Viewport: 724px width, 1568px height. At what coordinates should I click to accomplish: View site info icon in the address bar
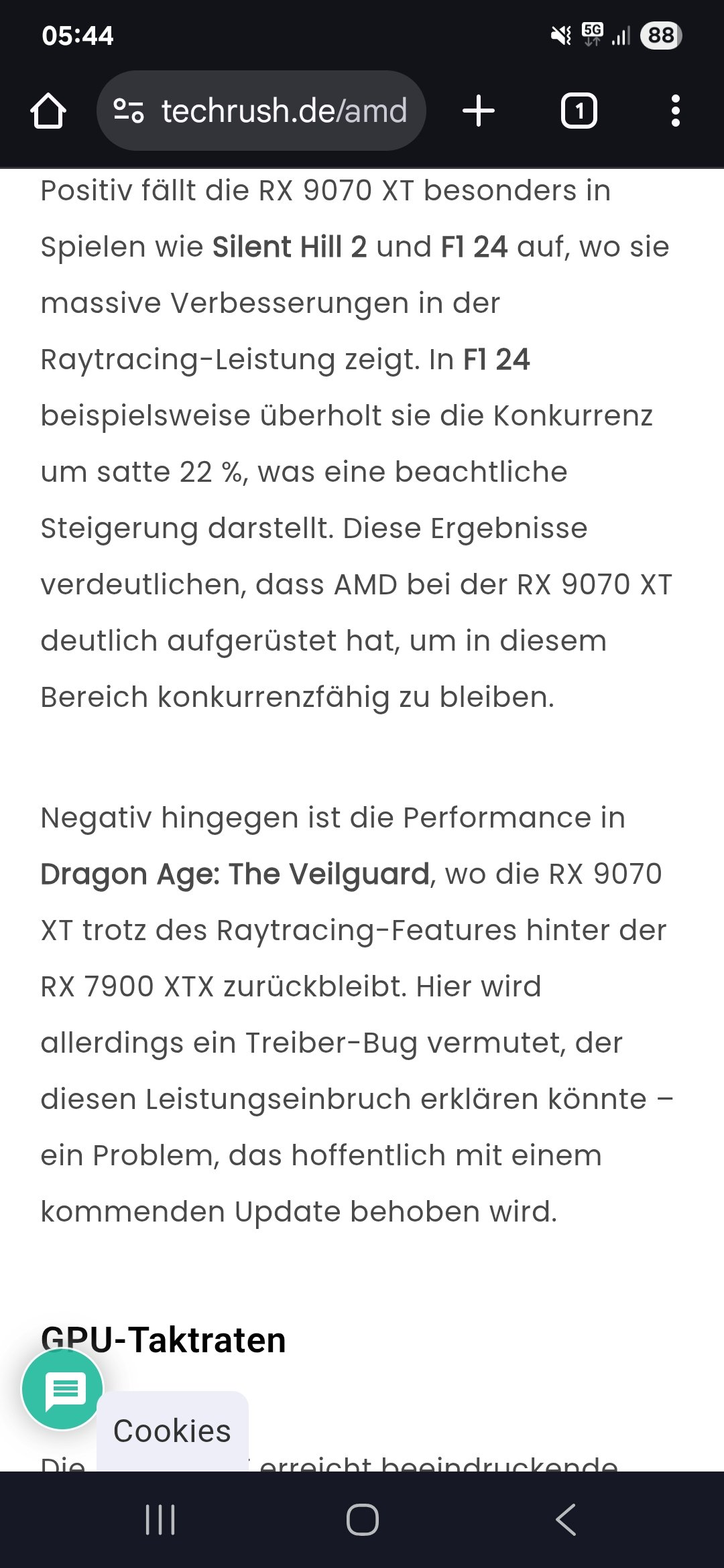pos(128,111)
